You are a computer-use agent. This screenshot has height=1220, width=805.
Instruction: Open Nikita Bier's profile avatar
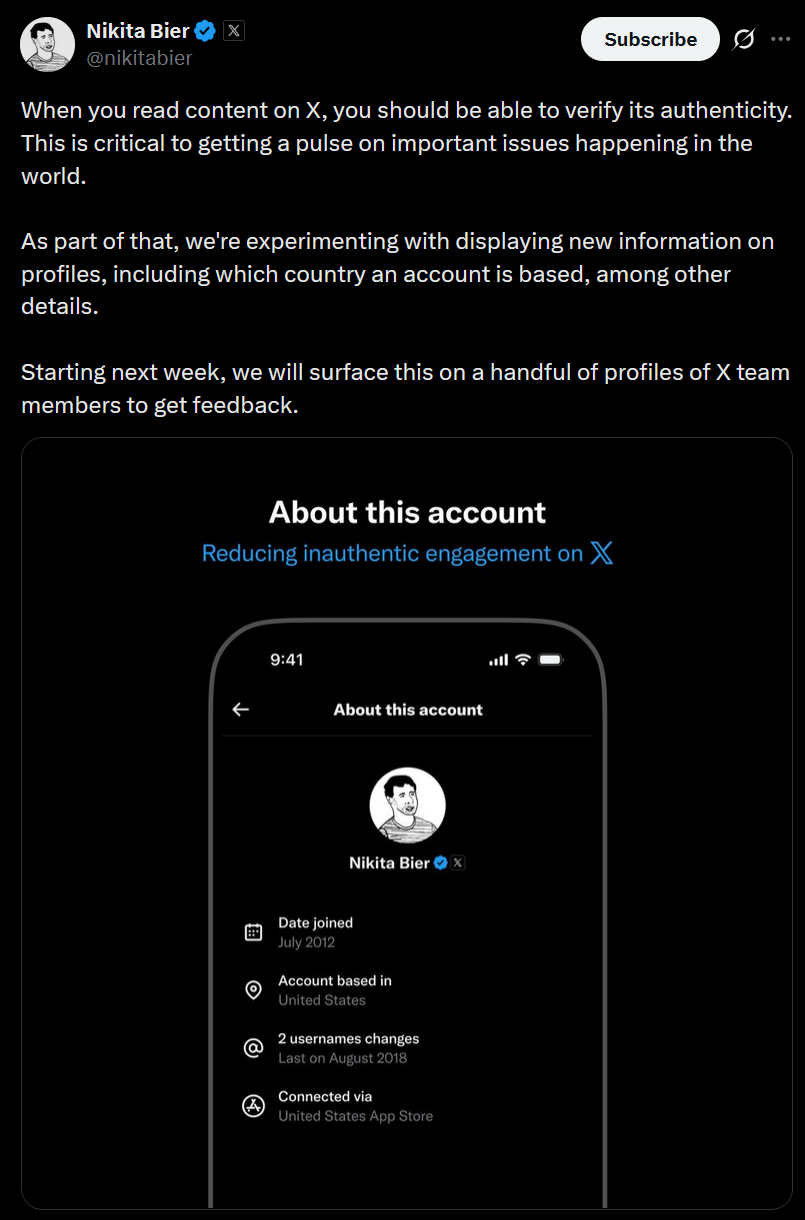47,45
